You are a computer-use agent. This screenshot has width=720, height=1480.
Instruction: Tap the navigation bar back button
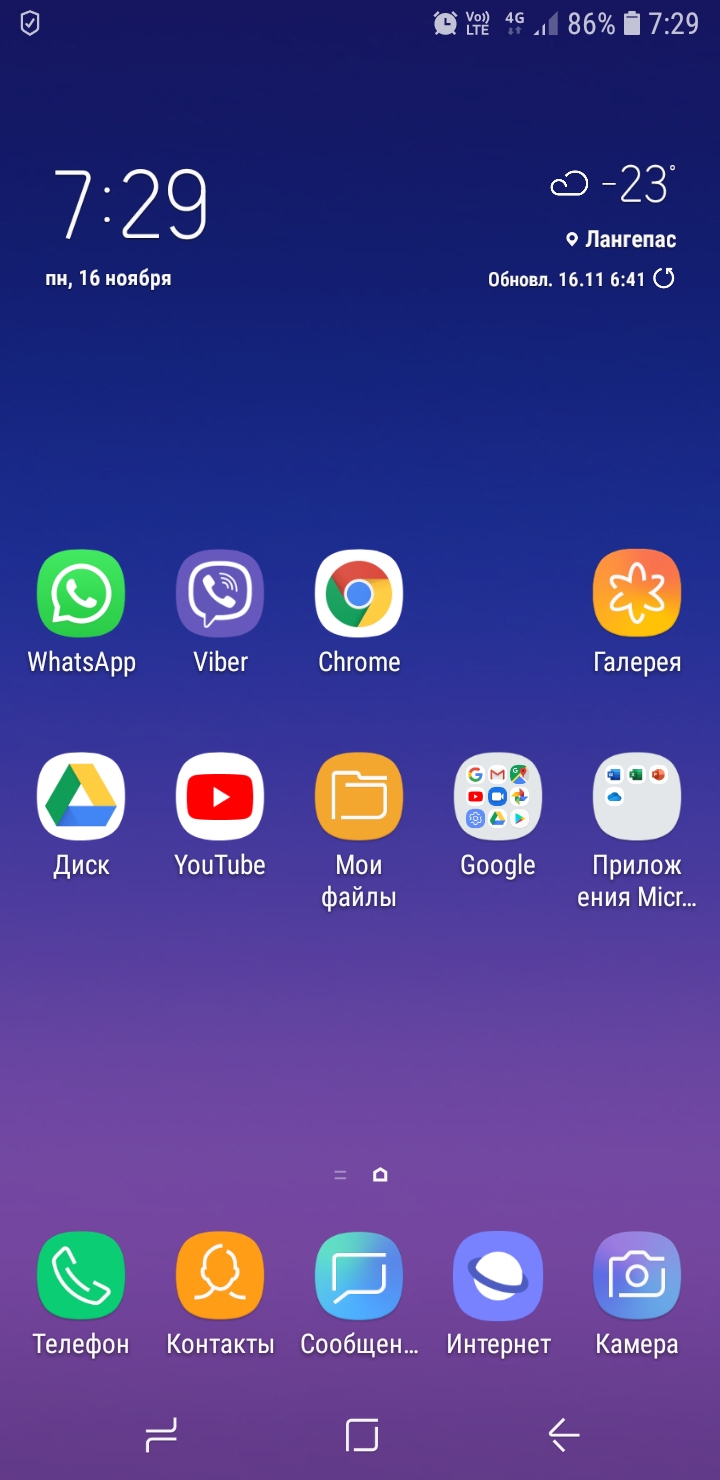(564, 1435)
